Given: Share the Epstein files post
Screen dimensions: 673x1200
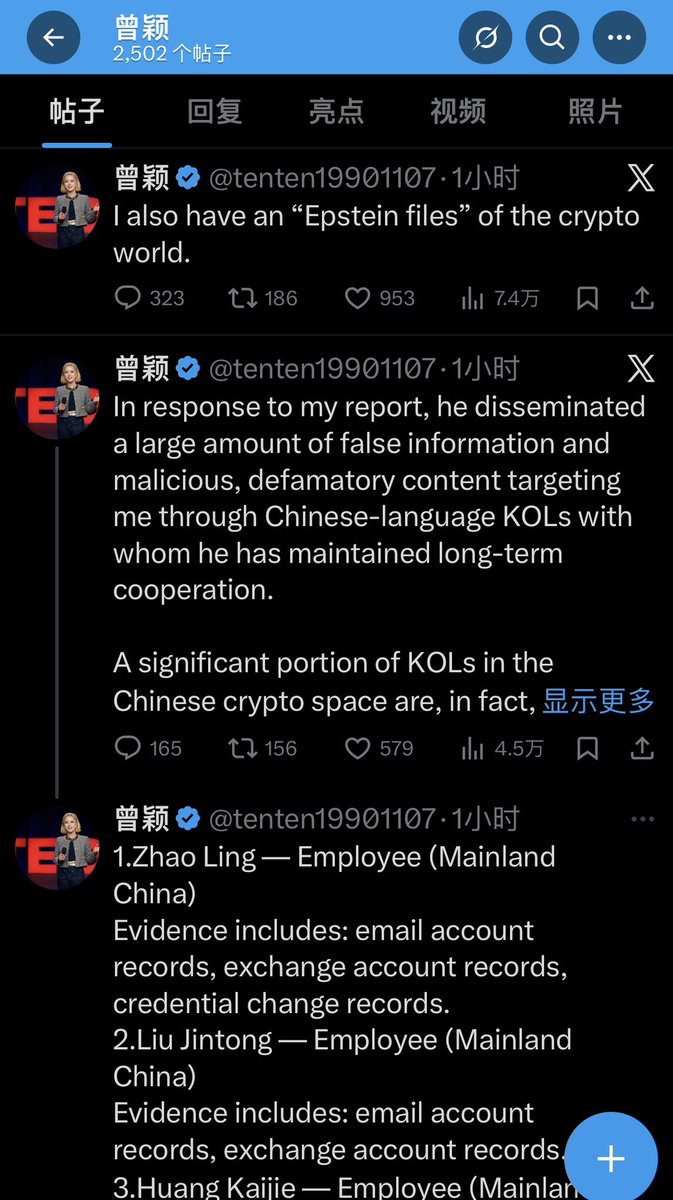Looking at the screenshot, I should 642,298.
